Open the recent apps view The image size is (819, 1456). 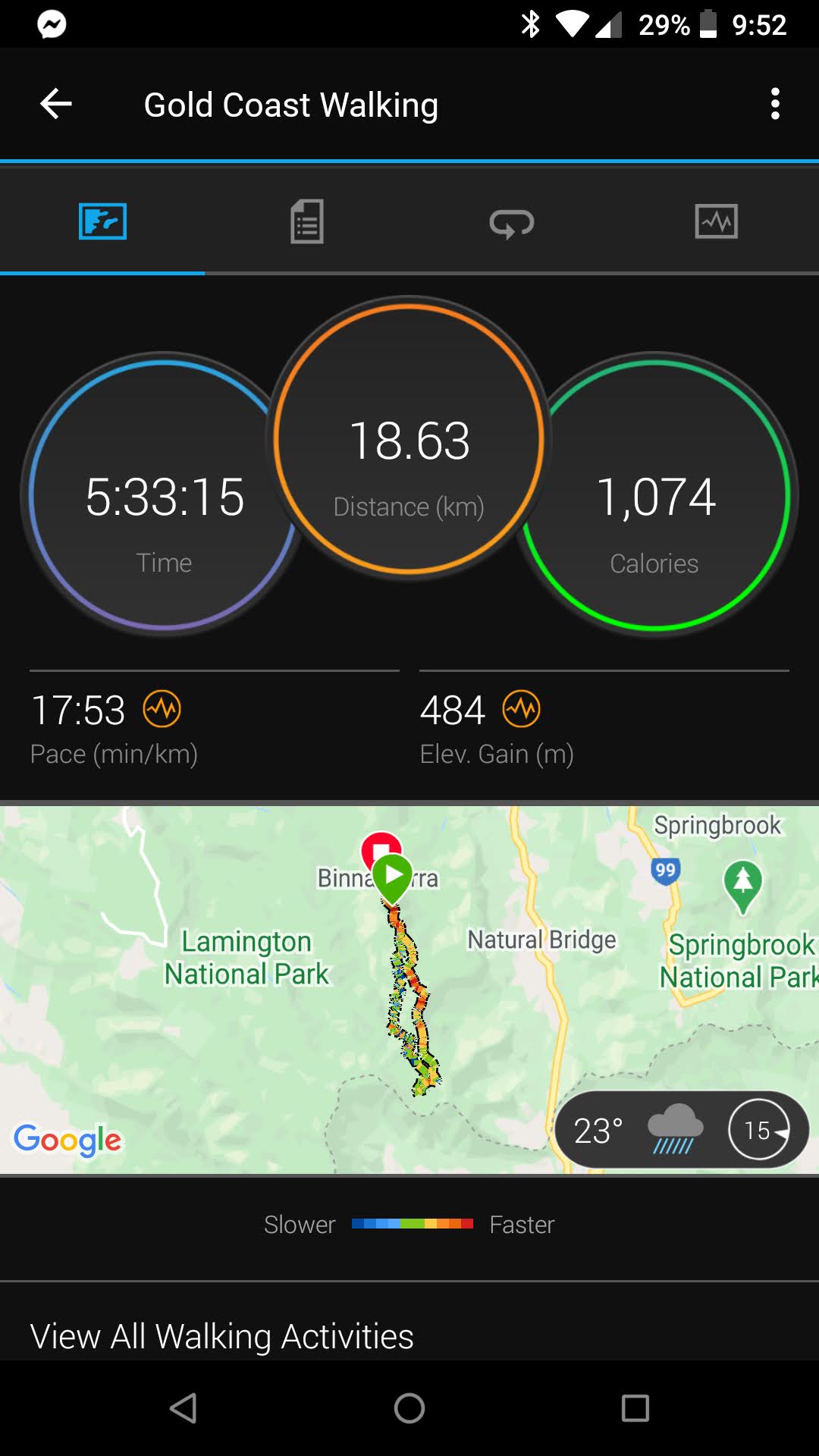click(x=635, y=1408)
